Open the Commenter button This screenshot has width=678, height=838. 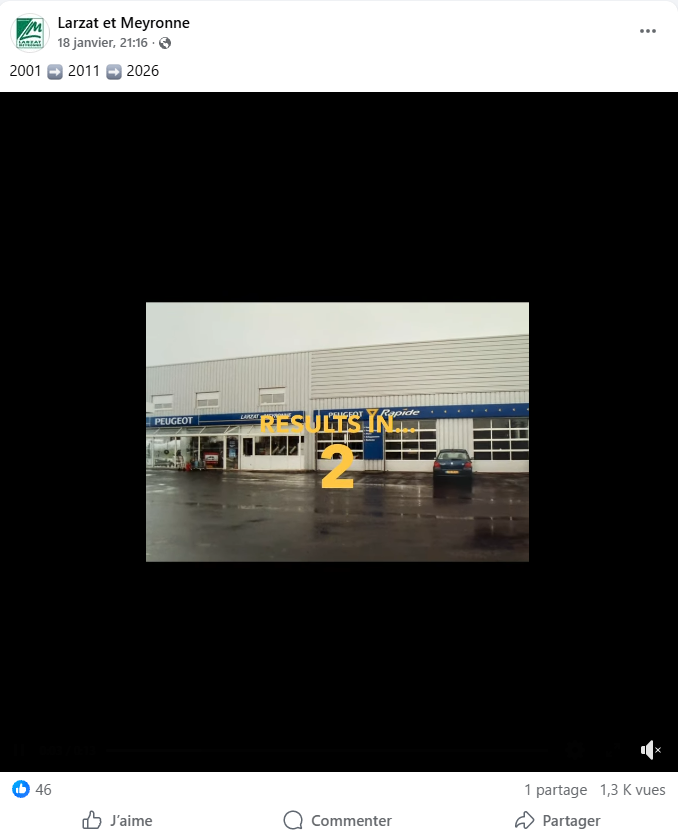337,820
